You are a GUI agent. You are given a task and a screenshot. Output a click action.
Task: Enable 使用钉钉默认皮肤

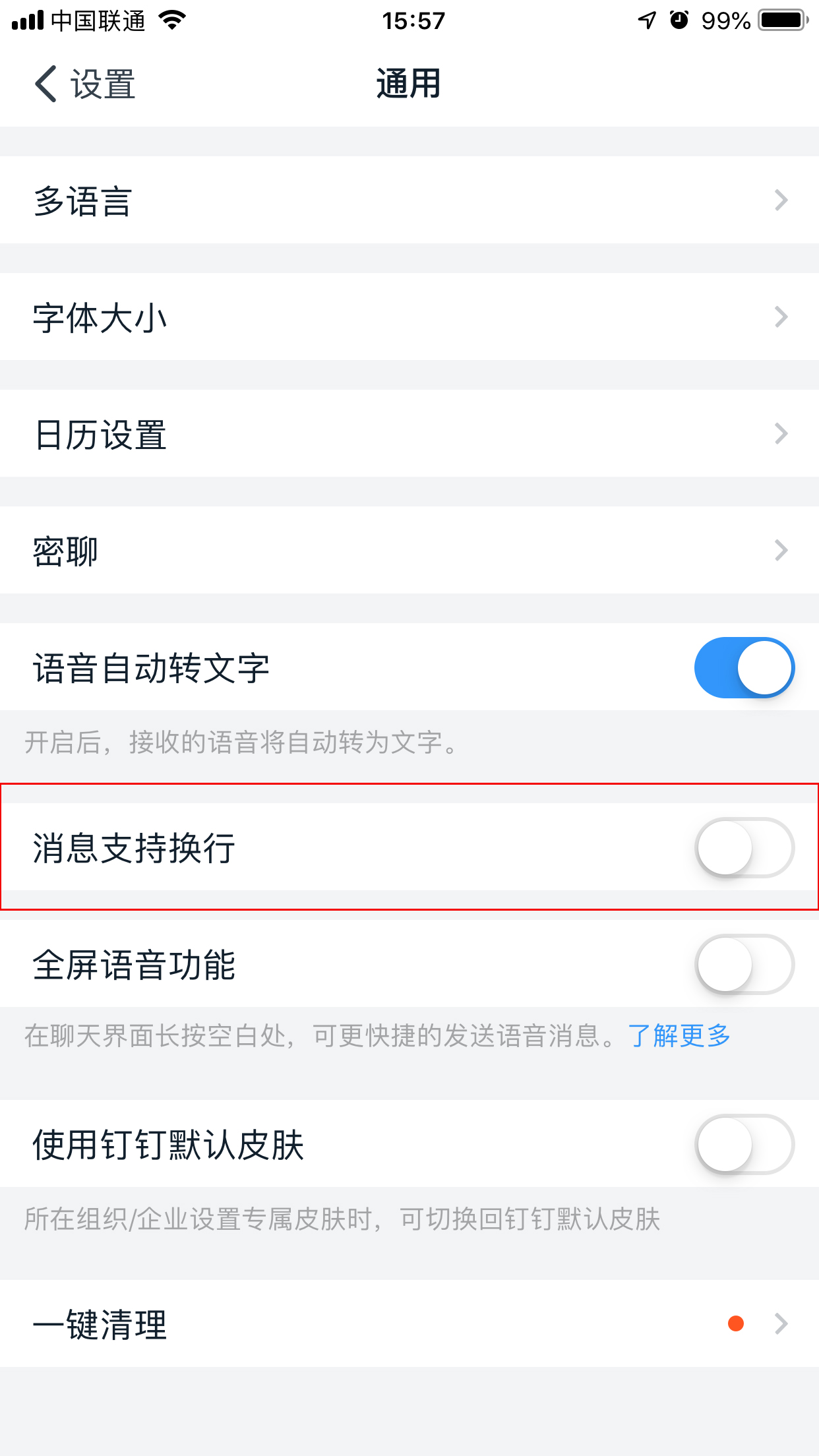(744, 1144)
